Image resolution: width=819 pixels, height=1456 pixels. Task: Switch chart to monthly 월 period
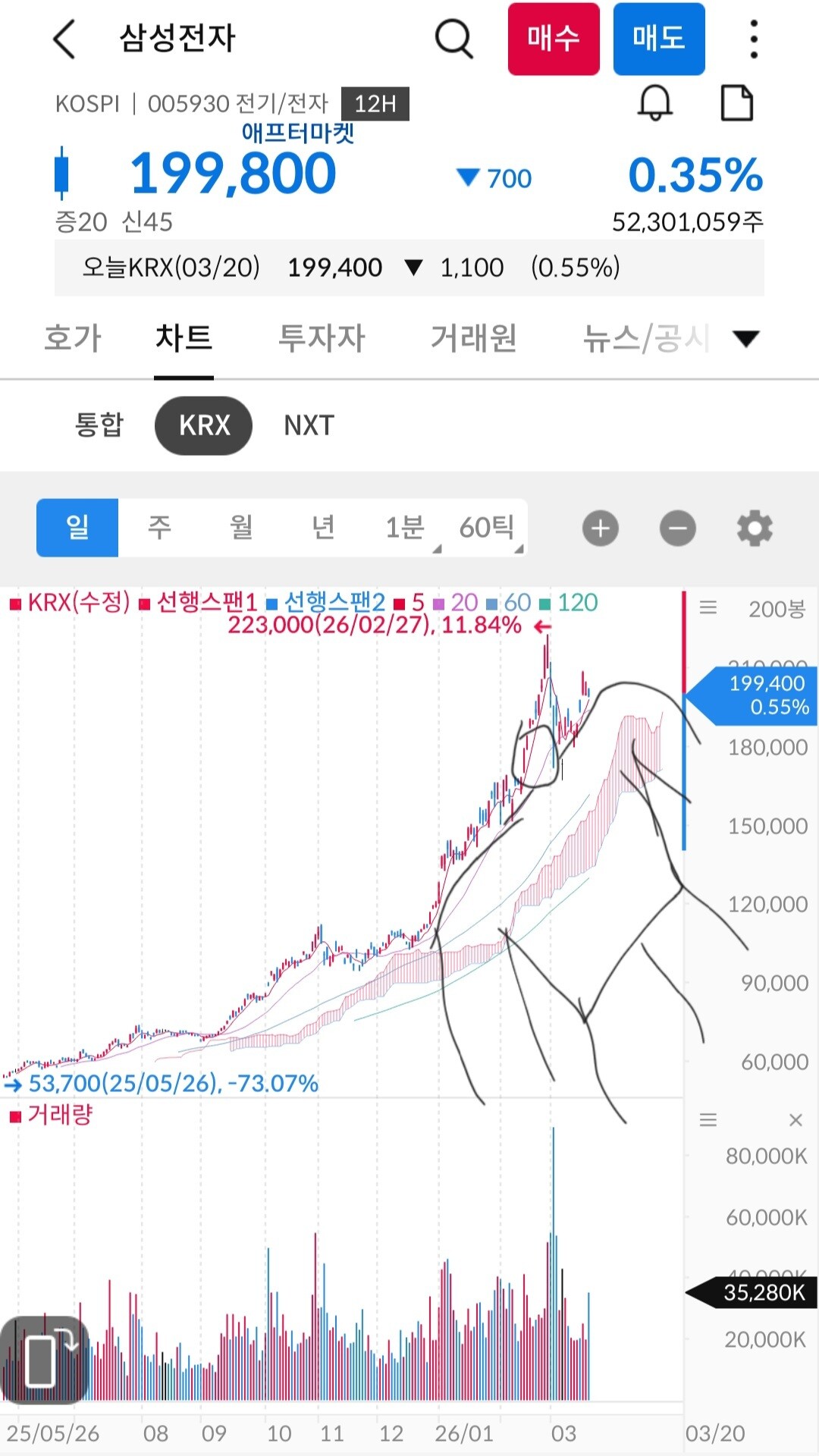[241, 528]
